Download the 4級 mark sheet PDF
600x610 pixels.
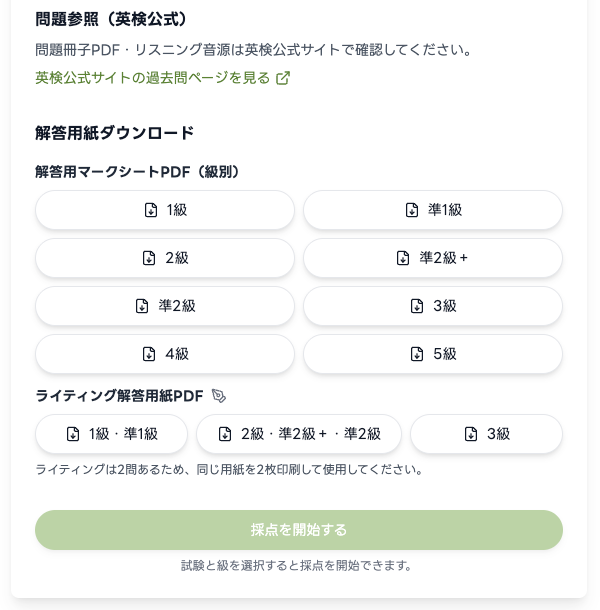pyautogui.click(x=165, y=354)
